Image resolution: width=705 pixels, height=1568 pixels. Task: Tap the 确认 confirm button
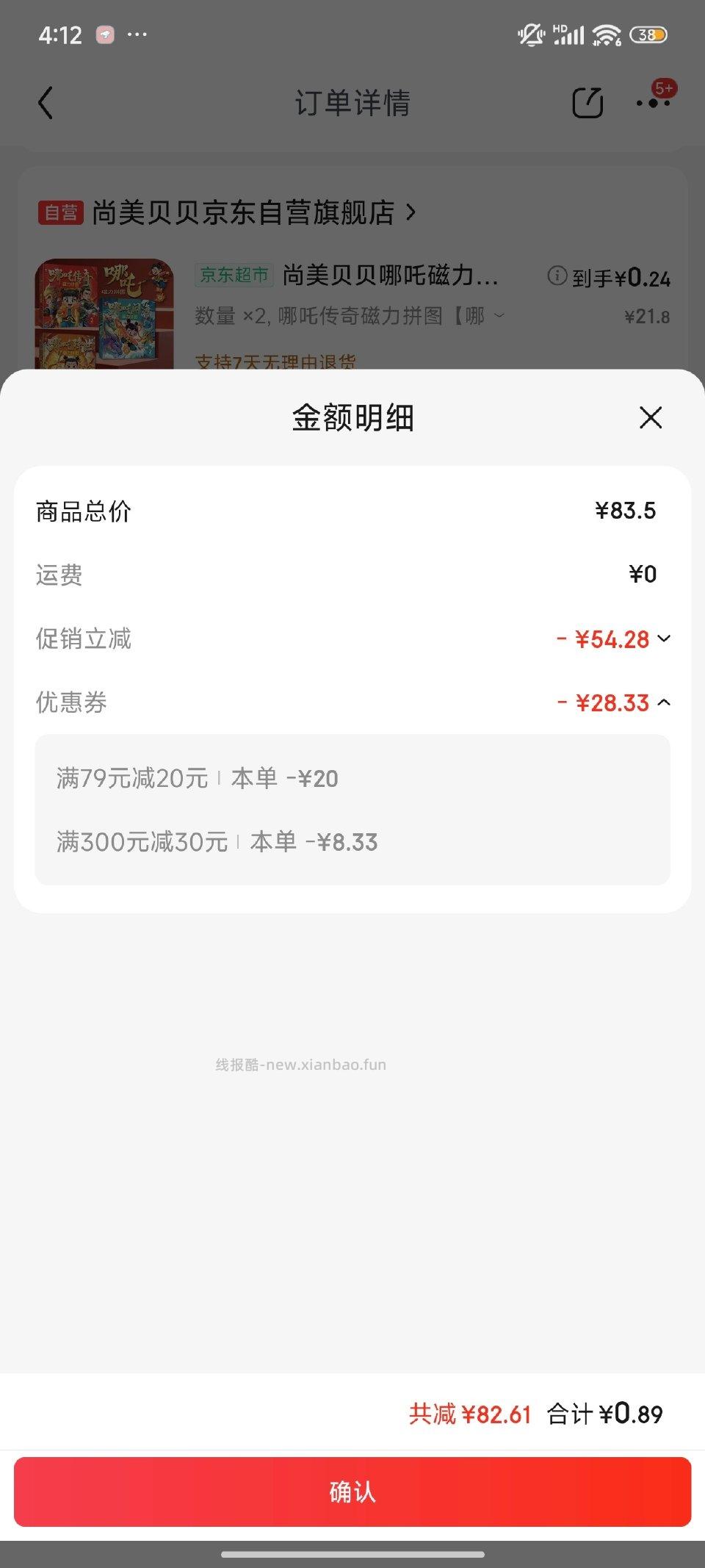tap(352, 1492)
